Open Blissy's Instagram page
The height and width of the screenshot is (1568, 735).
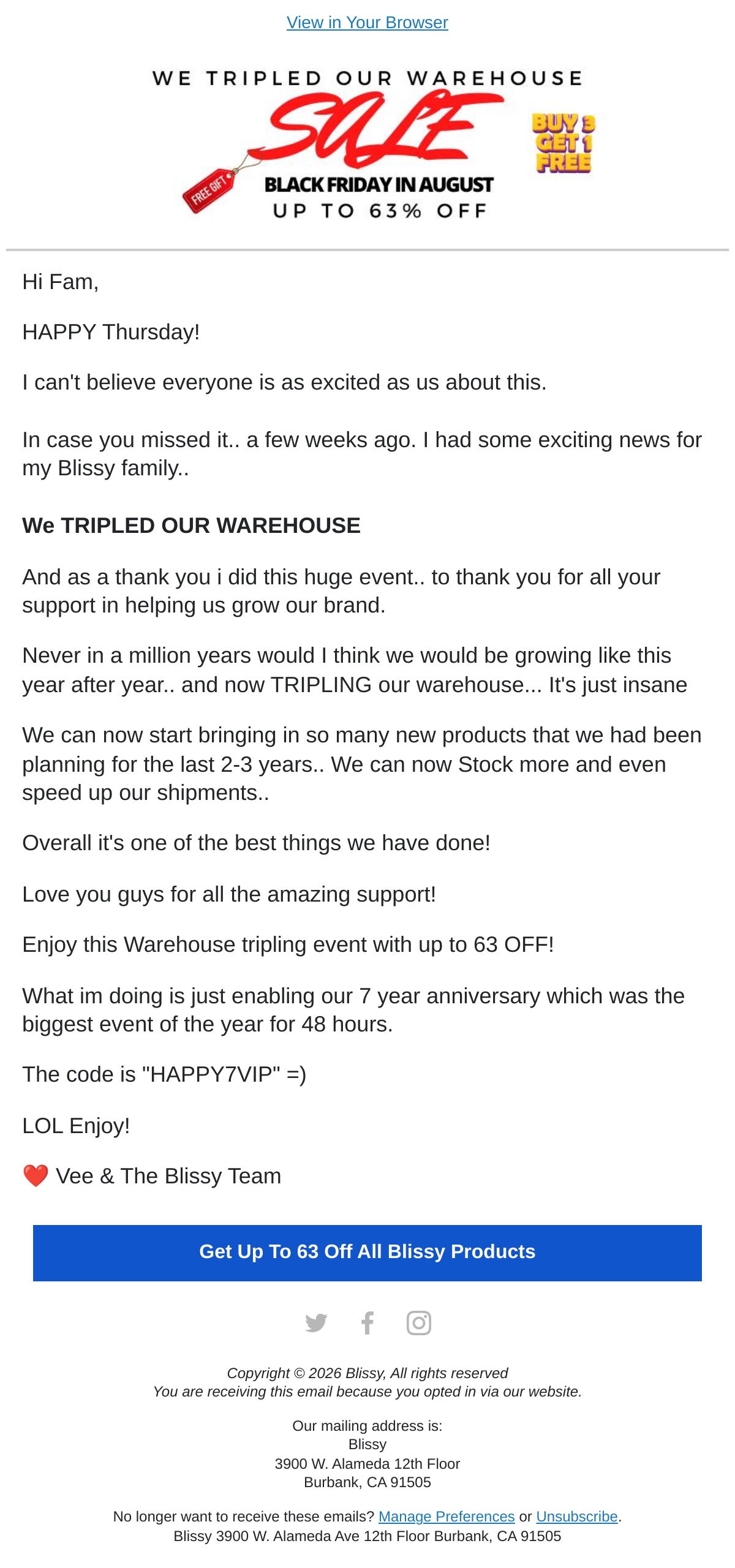point(419,1323)
